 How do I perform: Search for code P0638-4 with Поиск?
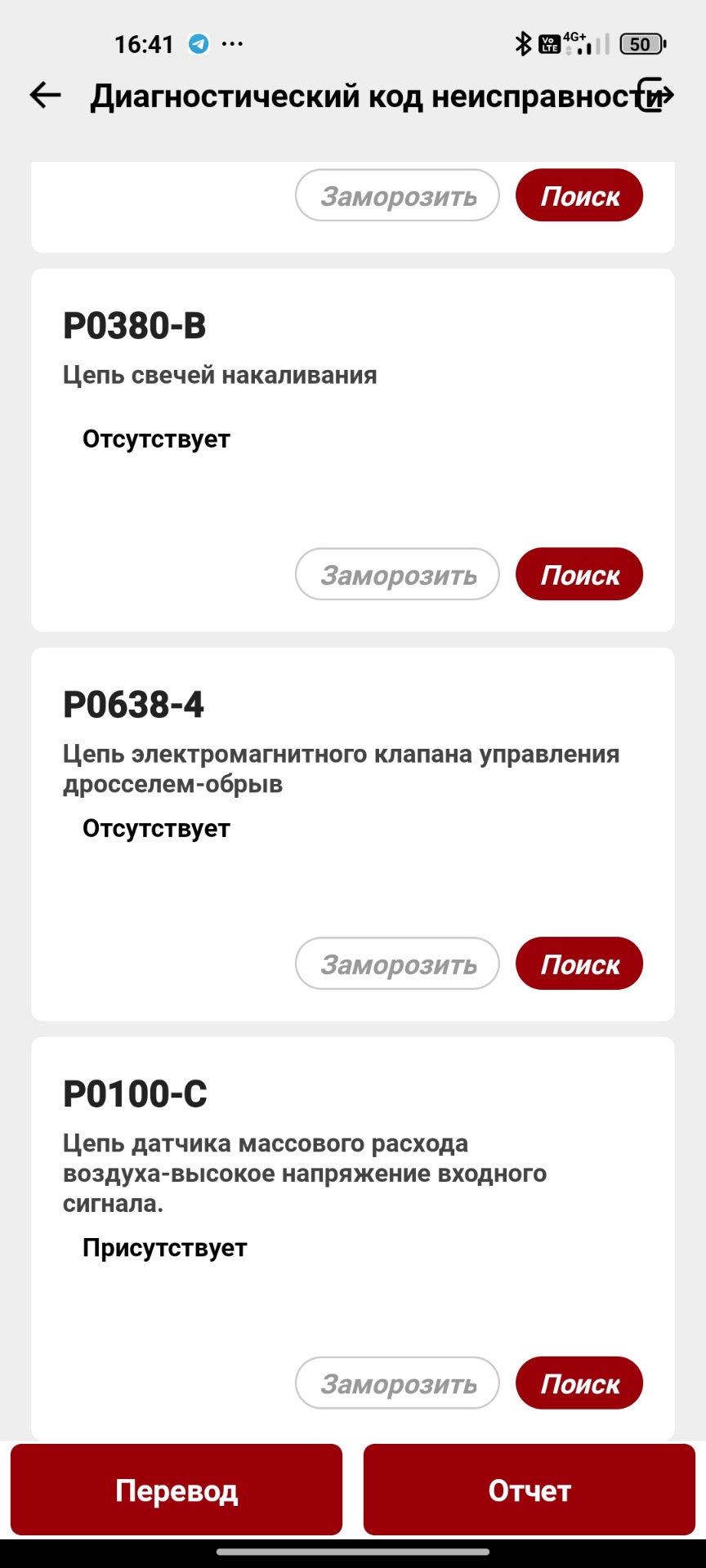[579, 964]
